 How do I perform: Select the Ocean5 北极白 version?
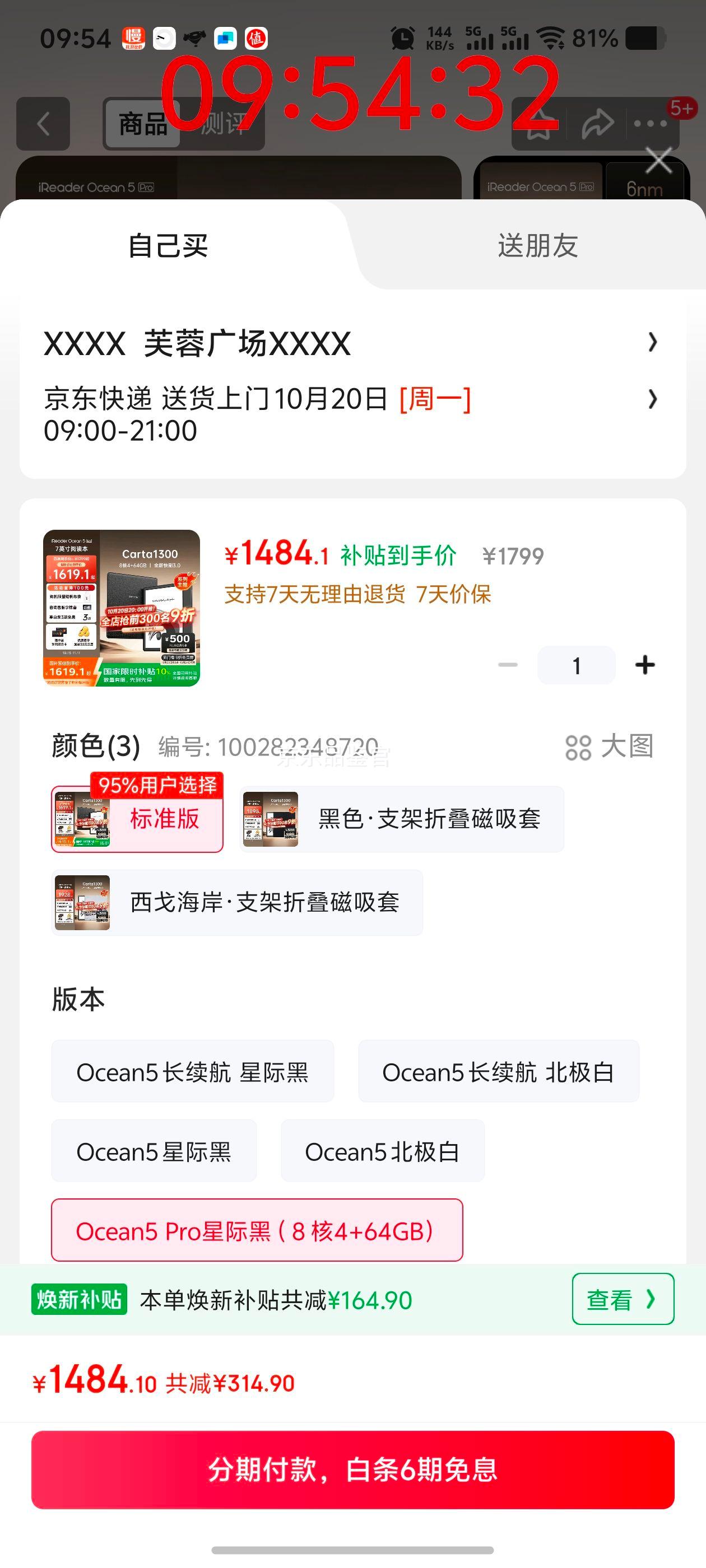(382, 1151)
